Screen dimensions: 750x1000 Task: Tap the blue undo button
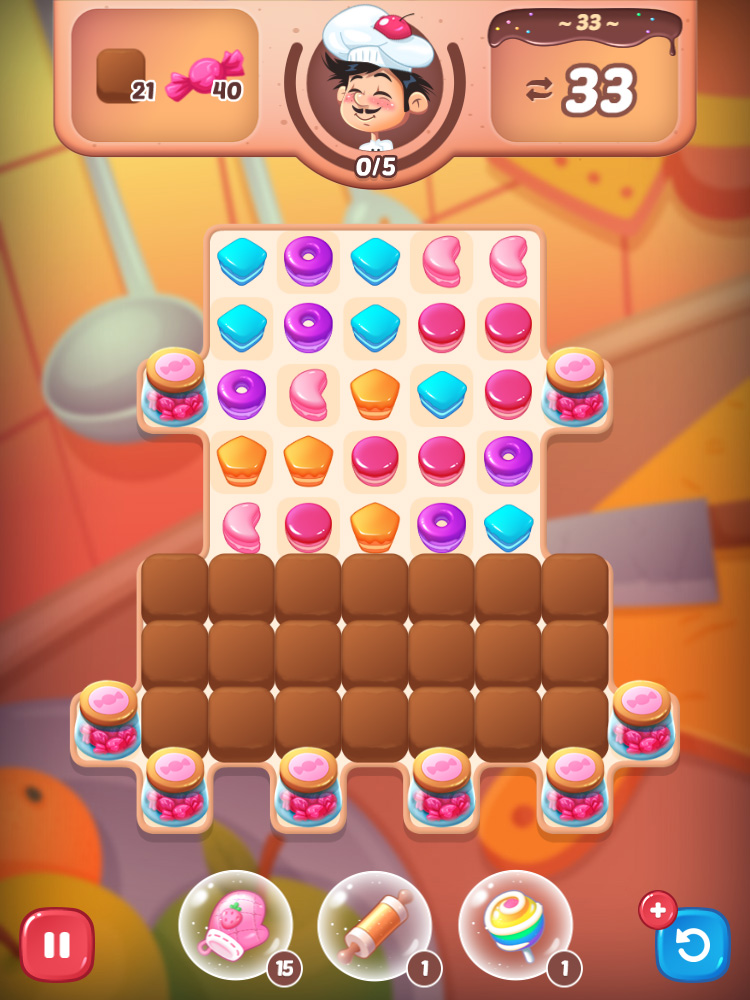pyautogui.click(x=694, y=945)
